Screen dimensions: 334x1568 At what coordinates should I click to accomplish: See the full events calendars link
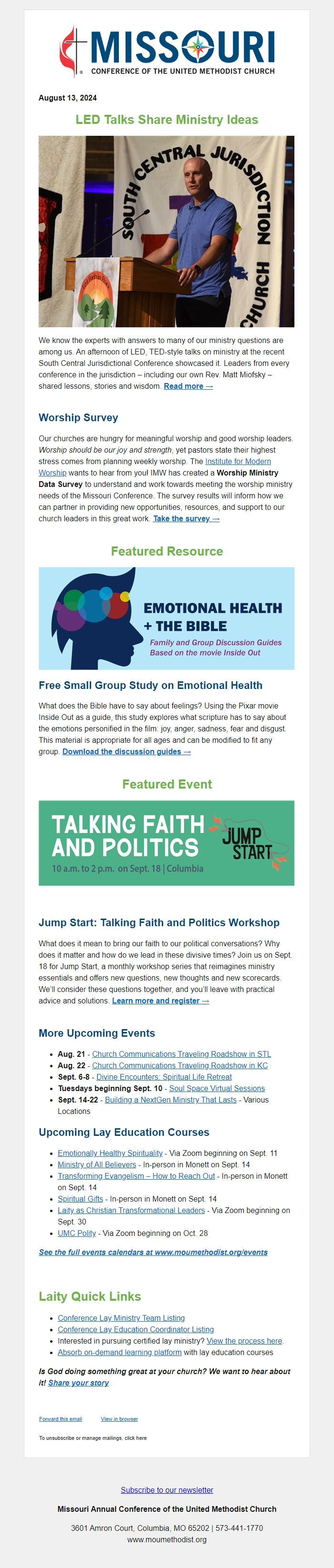(152, 1252)
